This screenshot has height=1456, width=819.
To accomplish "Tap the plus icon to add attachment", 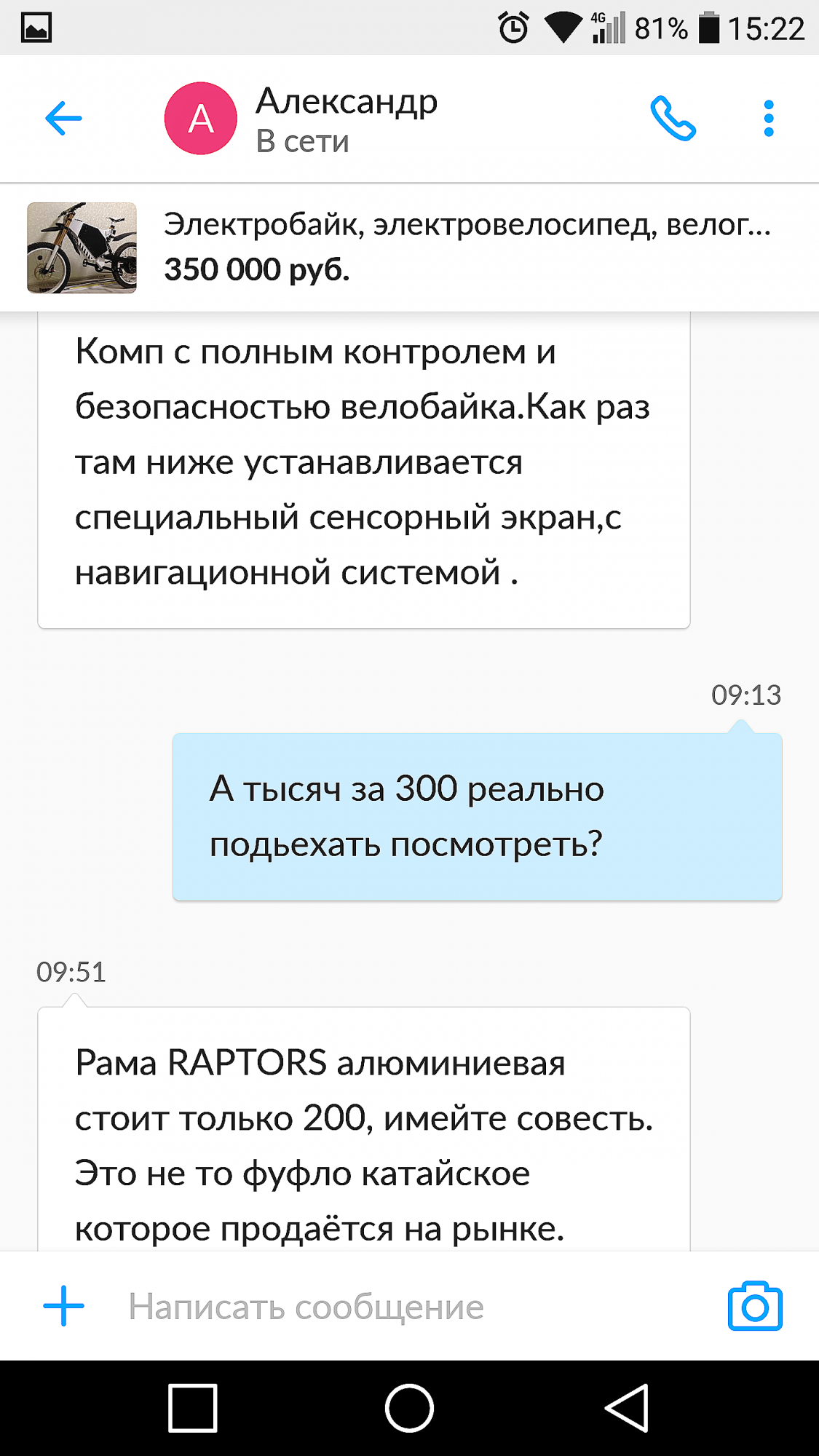I will pos(63,1306).
